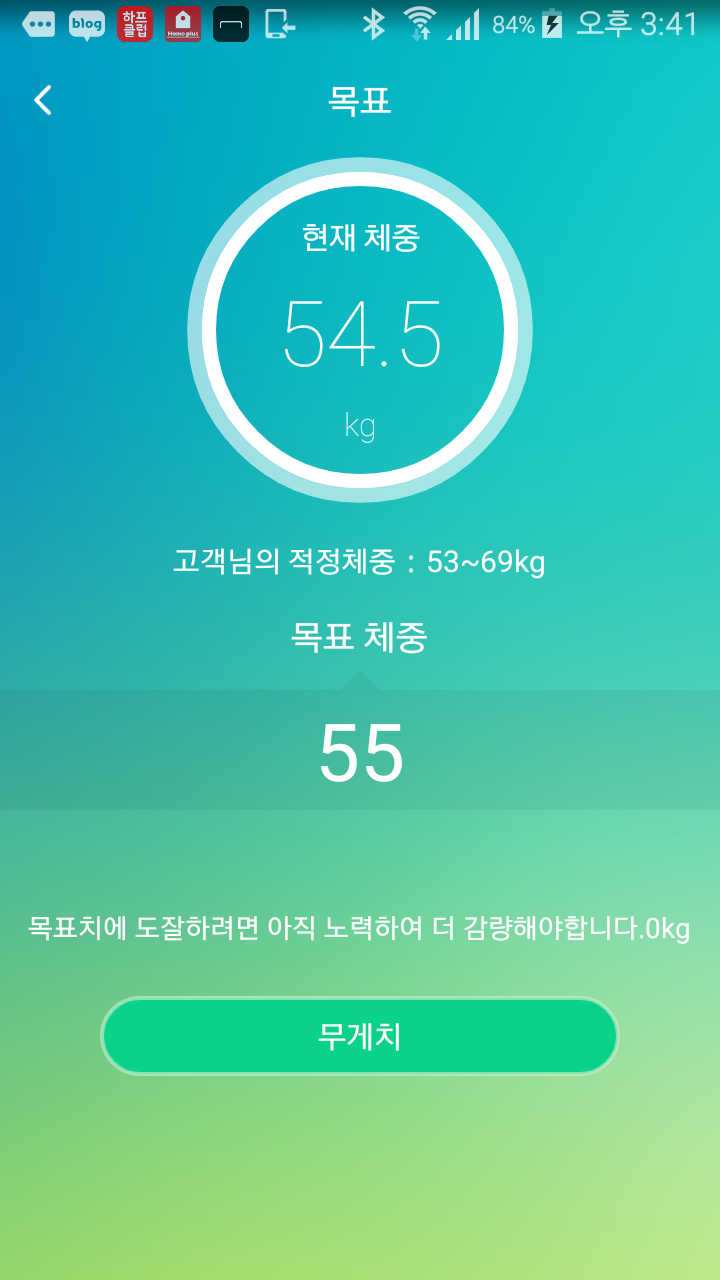
Task: Open the black notification icon in status bar
Action: point(231,23)
